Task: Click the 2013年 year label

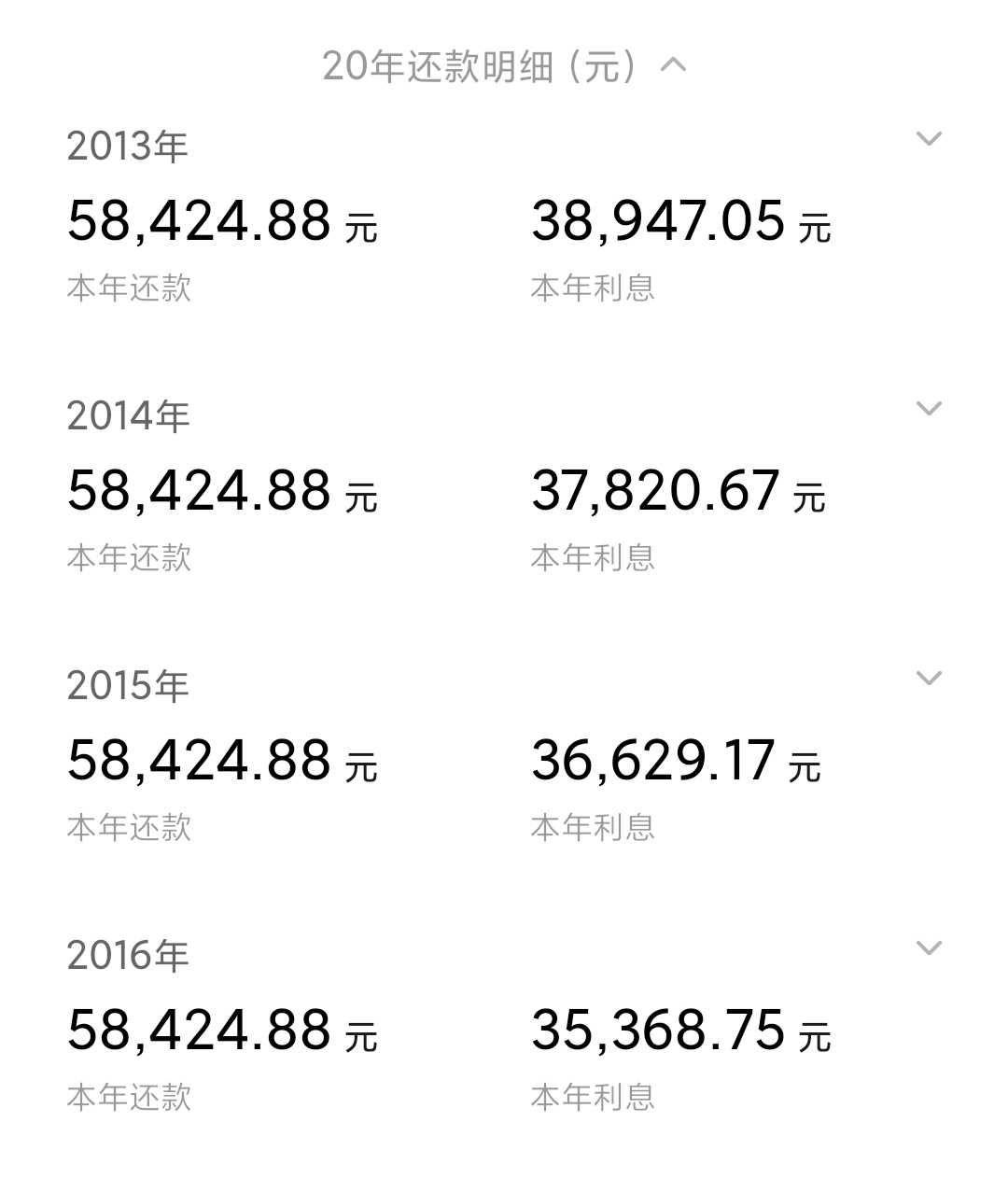Action: pyautogui.click(x=127, y=145)
